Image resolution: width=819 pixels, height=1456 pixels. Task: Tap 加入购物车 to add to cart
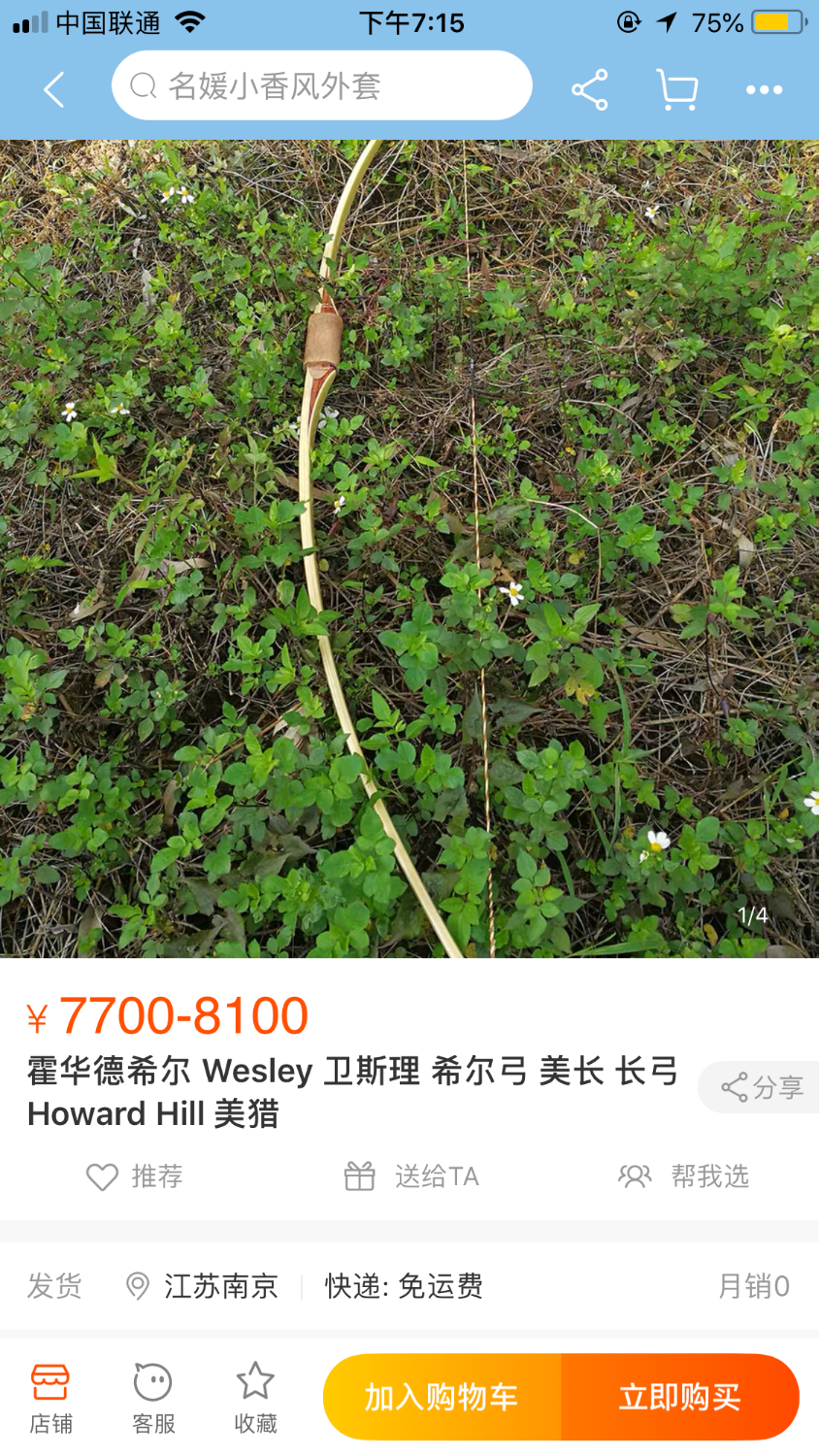click(x=442, y=1397)
